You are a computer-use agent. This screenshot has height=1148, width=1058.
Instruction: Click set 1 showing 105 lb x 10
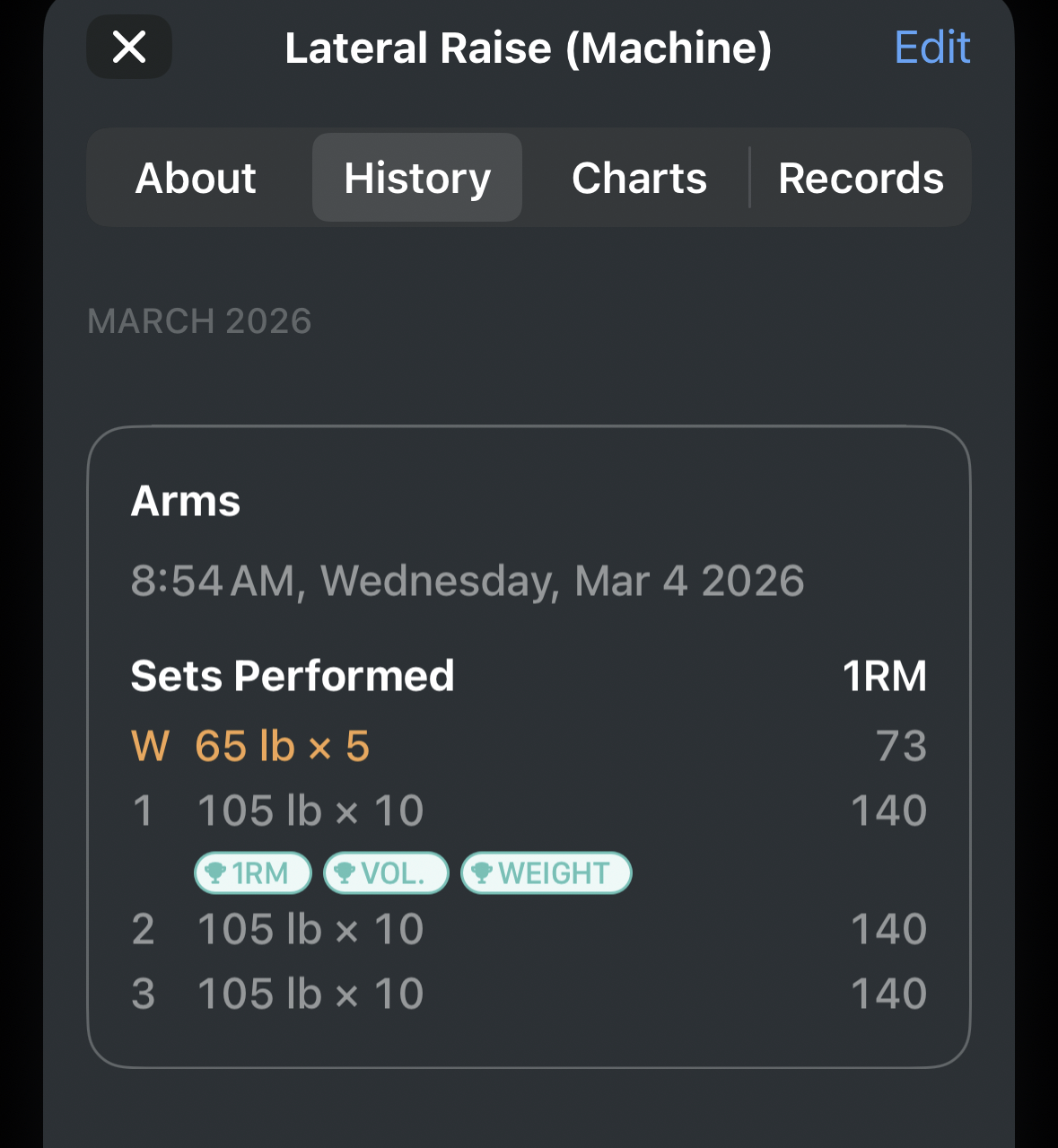(x=310, y=810)
